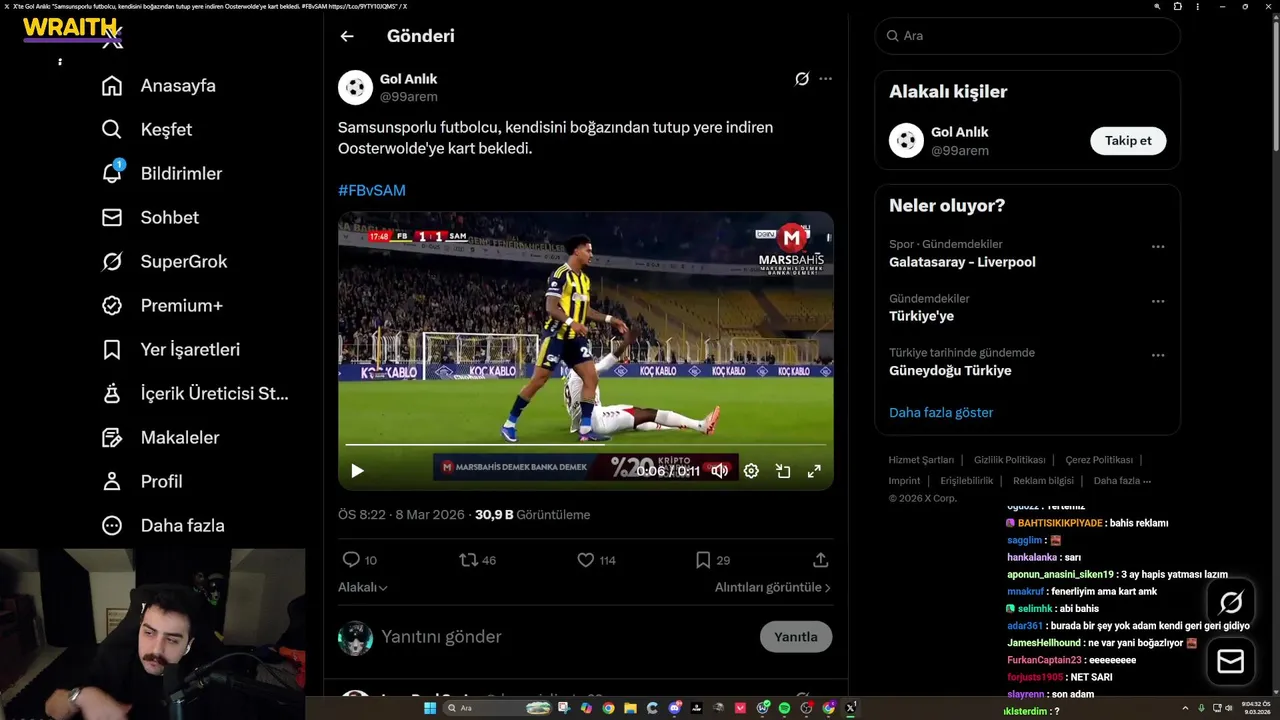Share the post via the upload icon
This screenshot has width=1280, height=720.
tap(820, 560)
